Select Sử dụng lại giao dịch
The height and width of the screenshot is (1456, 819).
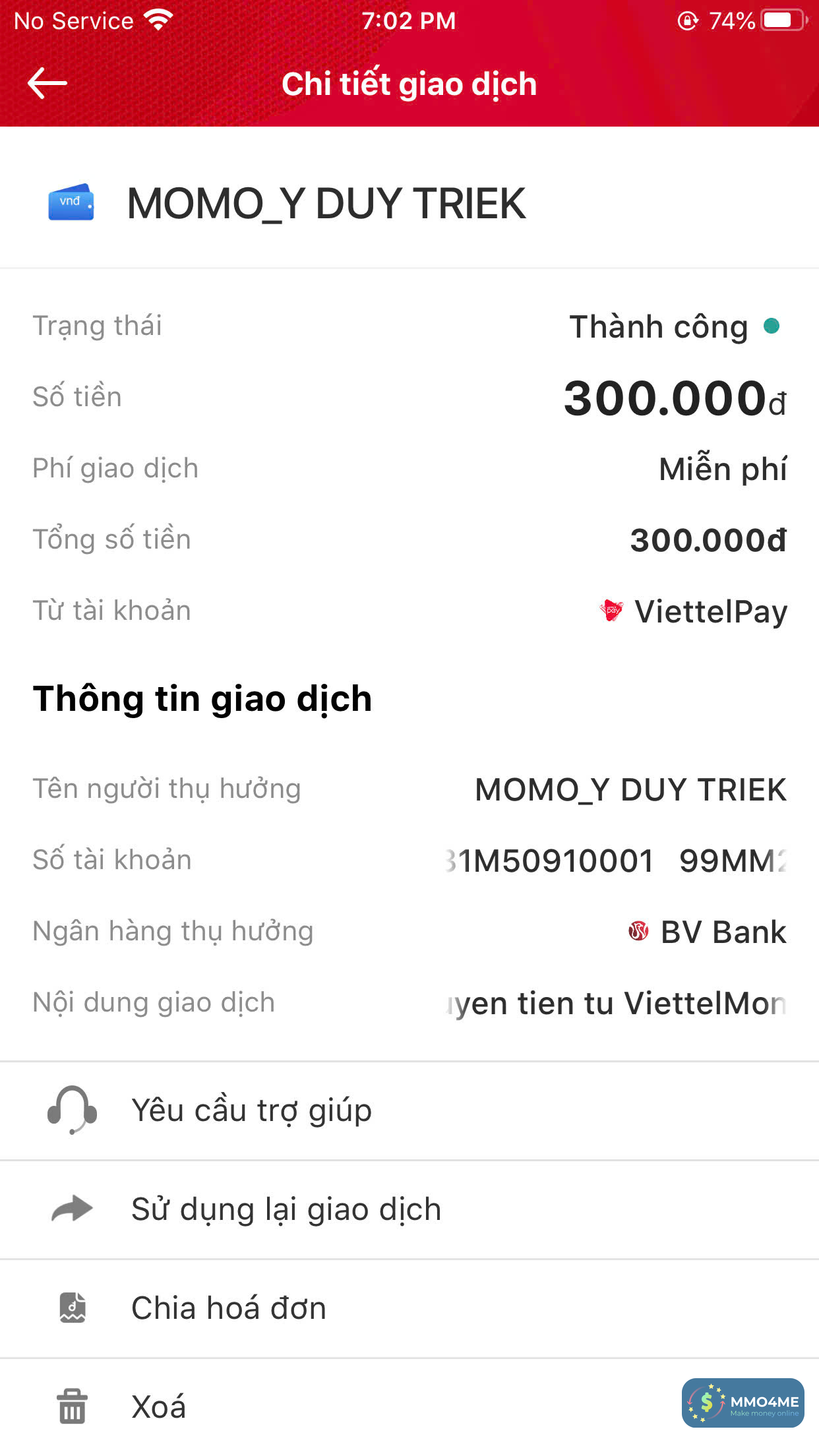click(286, 1209)
